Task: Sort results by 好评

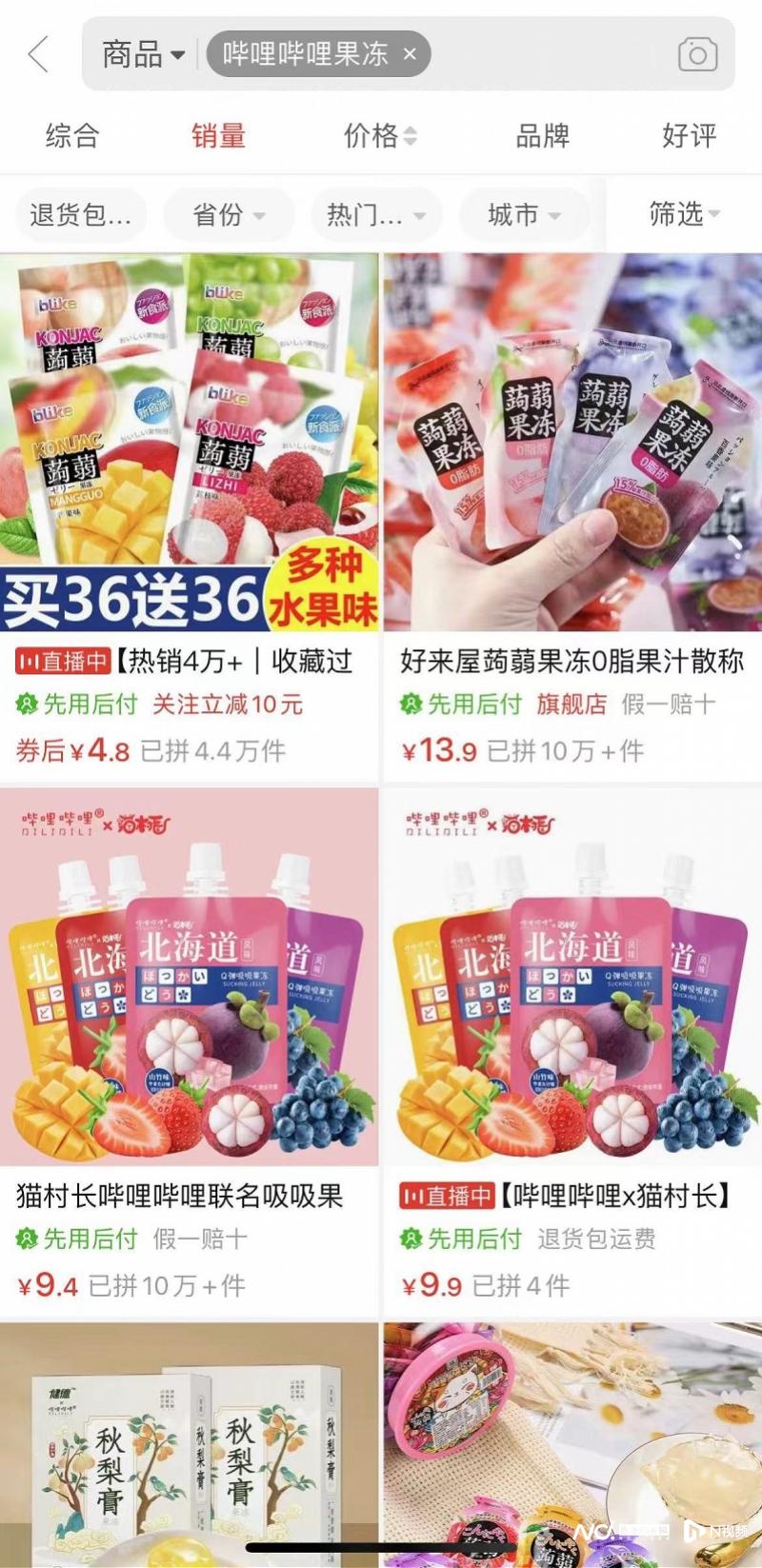Action: pos(689,136)
